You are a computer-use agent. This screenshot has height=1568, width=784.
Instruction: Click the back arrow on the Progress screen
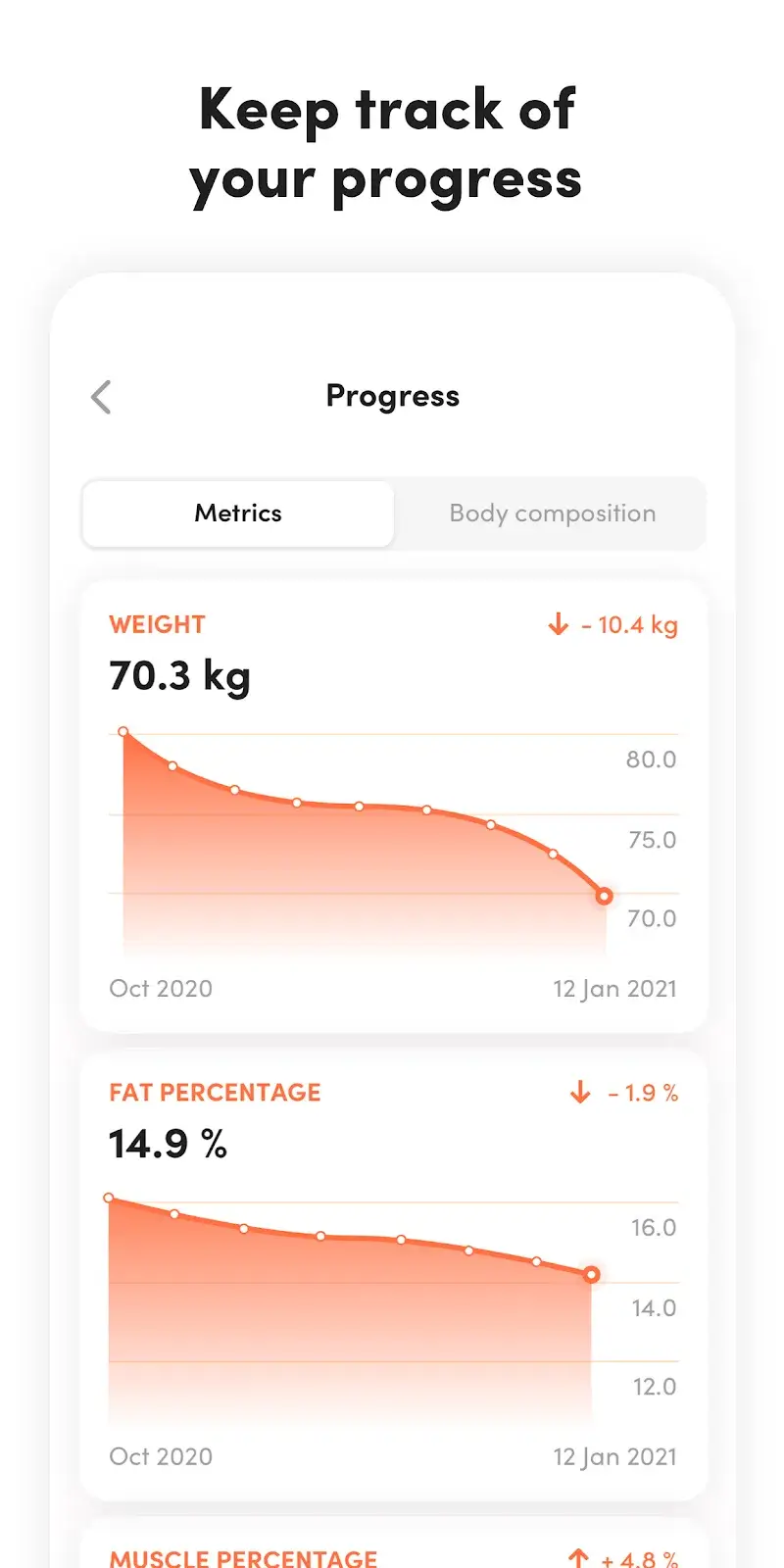(x=100, y=396)
